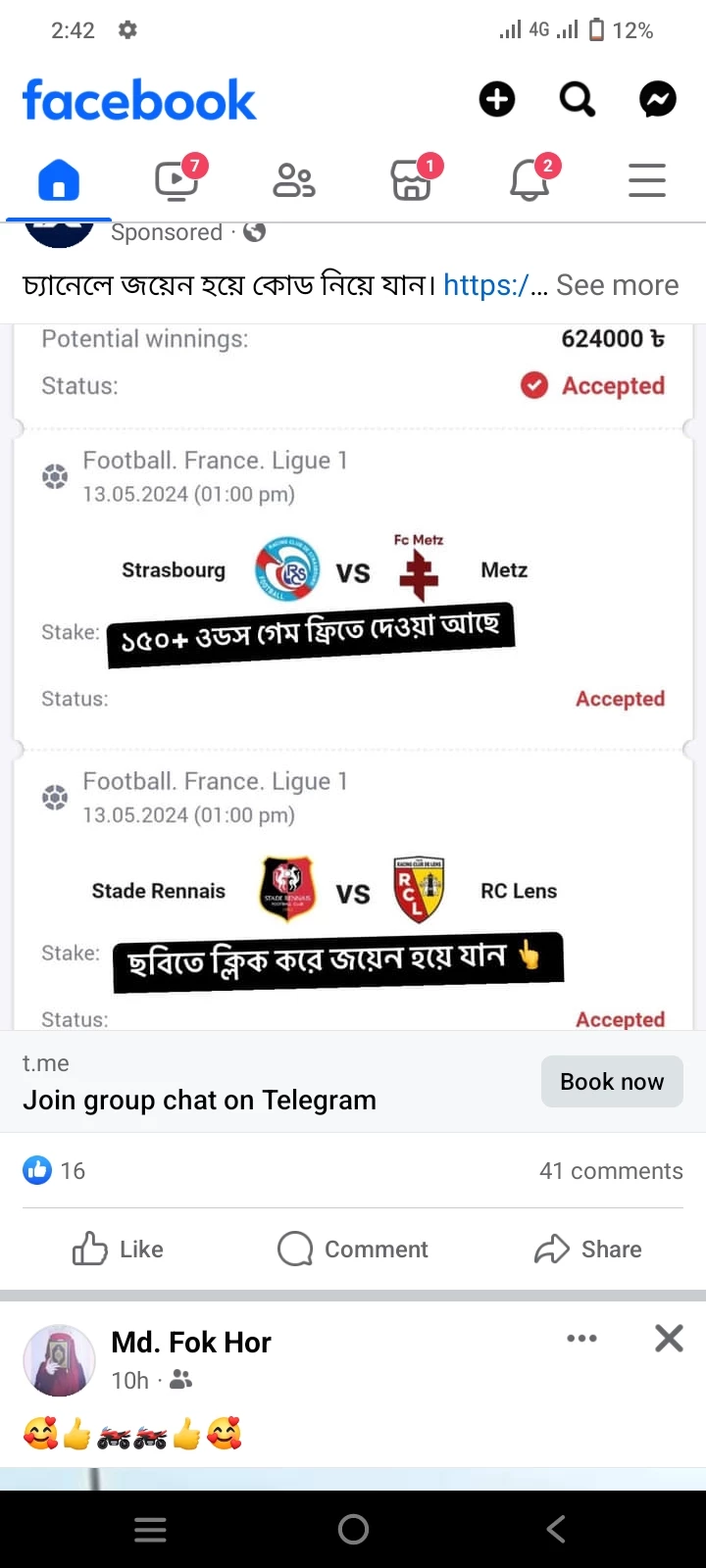The height and width of the screenshot is (1568, 706).
Task: Tap the create post plus icon
Action: coord(497,99)
